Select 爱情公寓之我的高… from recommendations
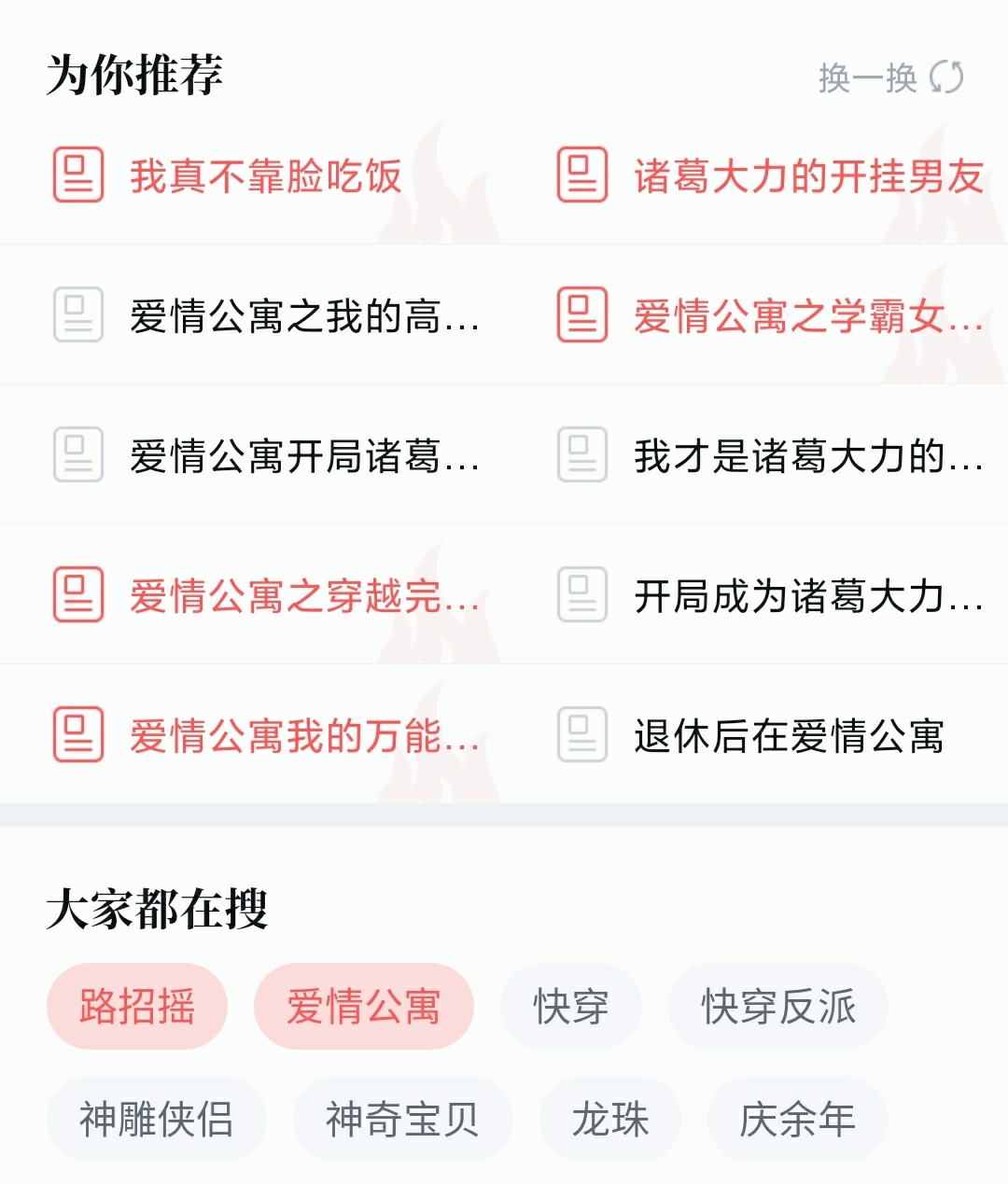Image resolution: width=1008 pixels, height=1184 pixels. point(304,316)
